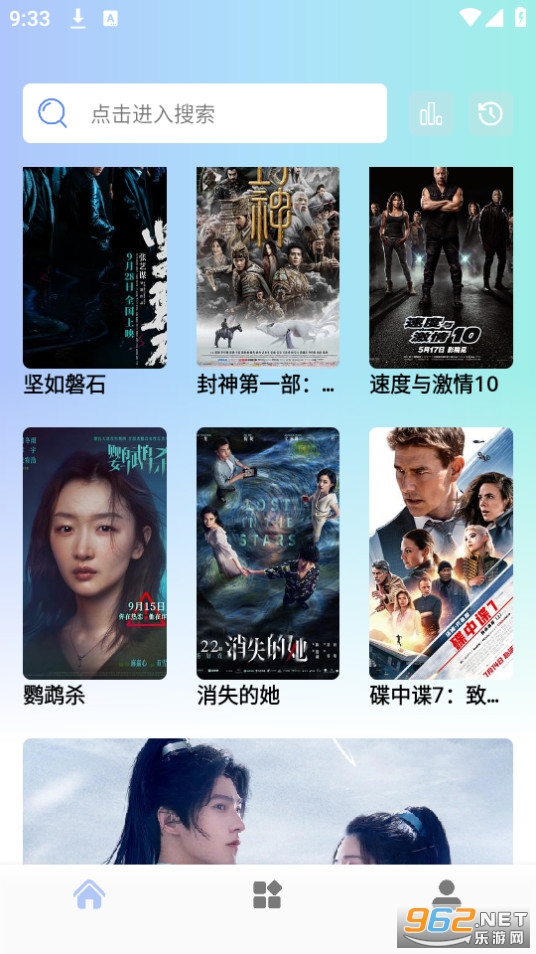Viewport: 536px width, 954px height.
Task: Open the watch history clock icon
Action: point(490,114)
